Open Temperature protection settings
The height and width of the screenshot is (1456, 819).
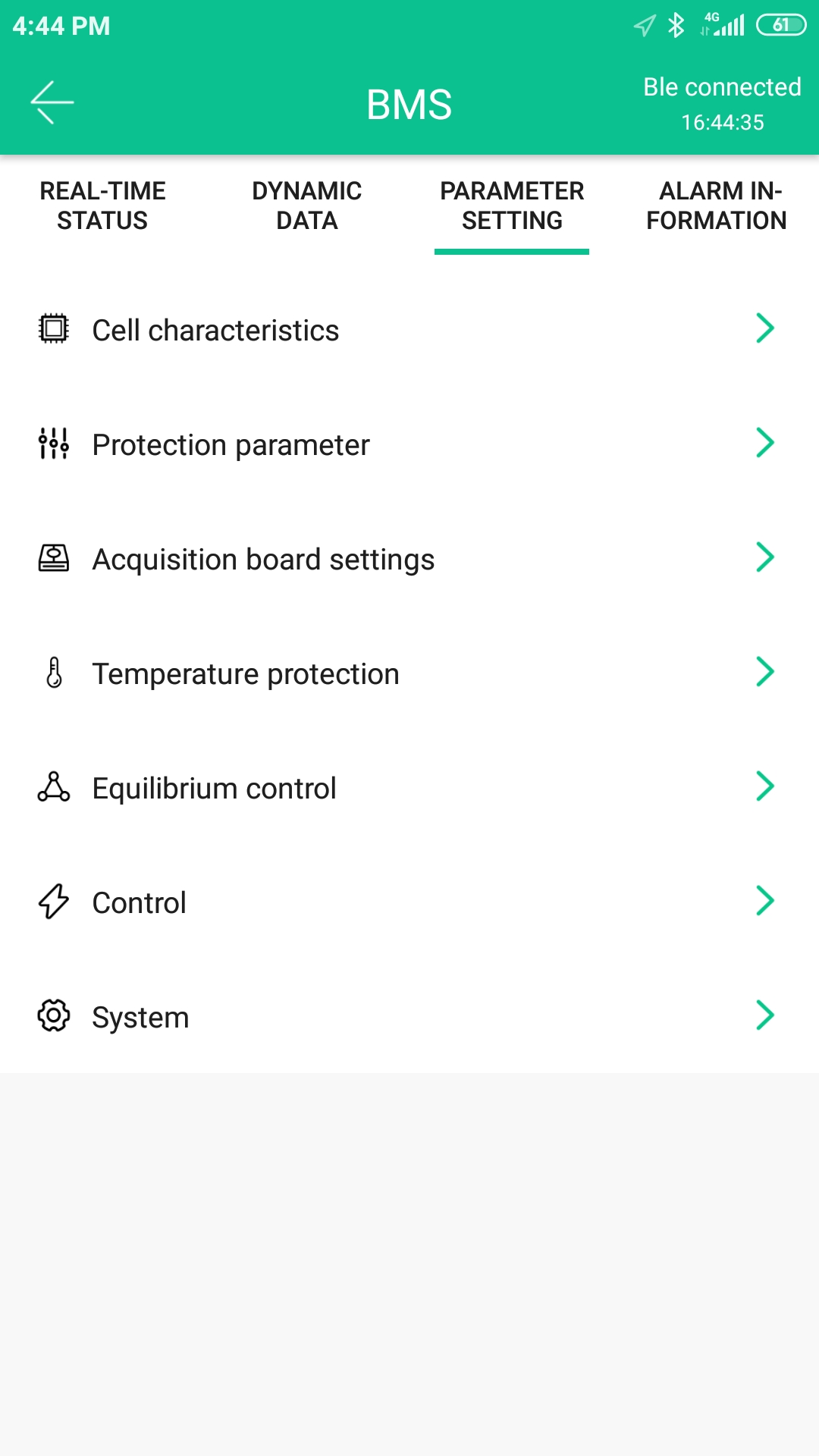click(x=409, y=673)
